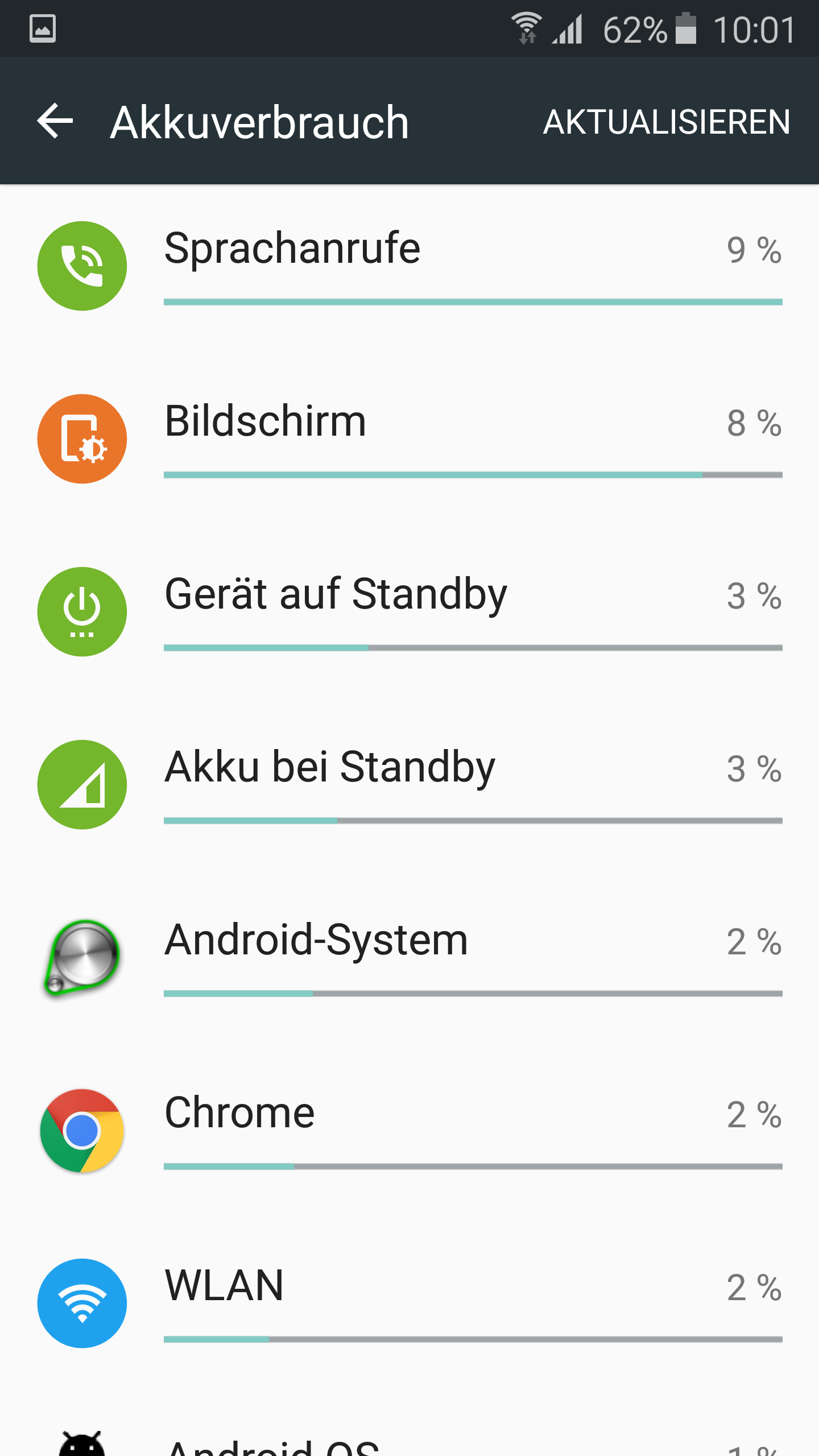
Task: View Akku bei Standby details
Action: point(409,785)
